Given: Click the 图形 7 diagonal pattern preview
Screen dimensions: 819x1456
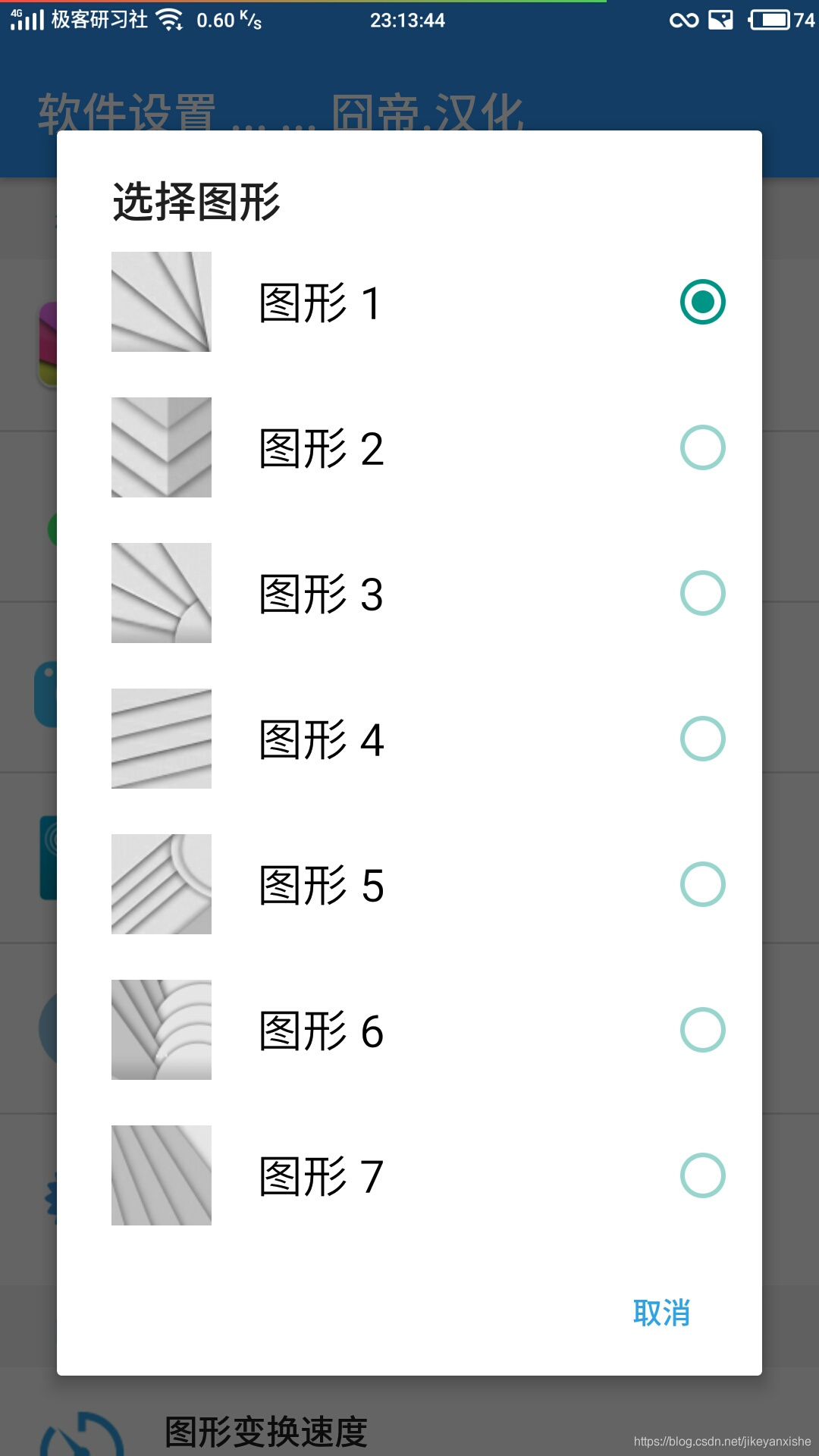Looking at the screenshot, I should tap(162, 1174).
